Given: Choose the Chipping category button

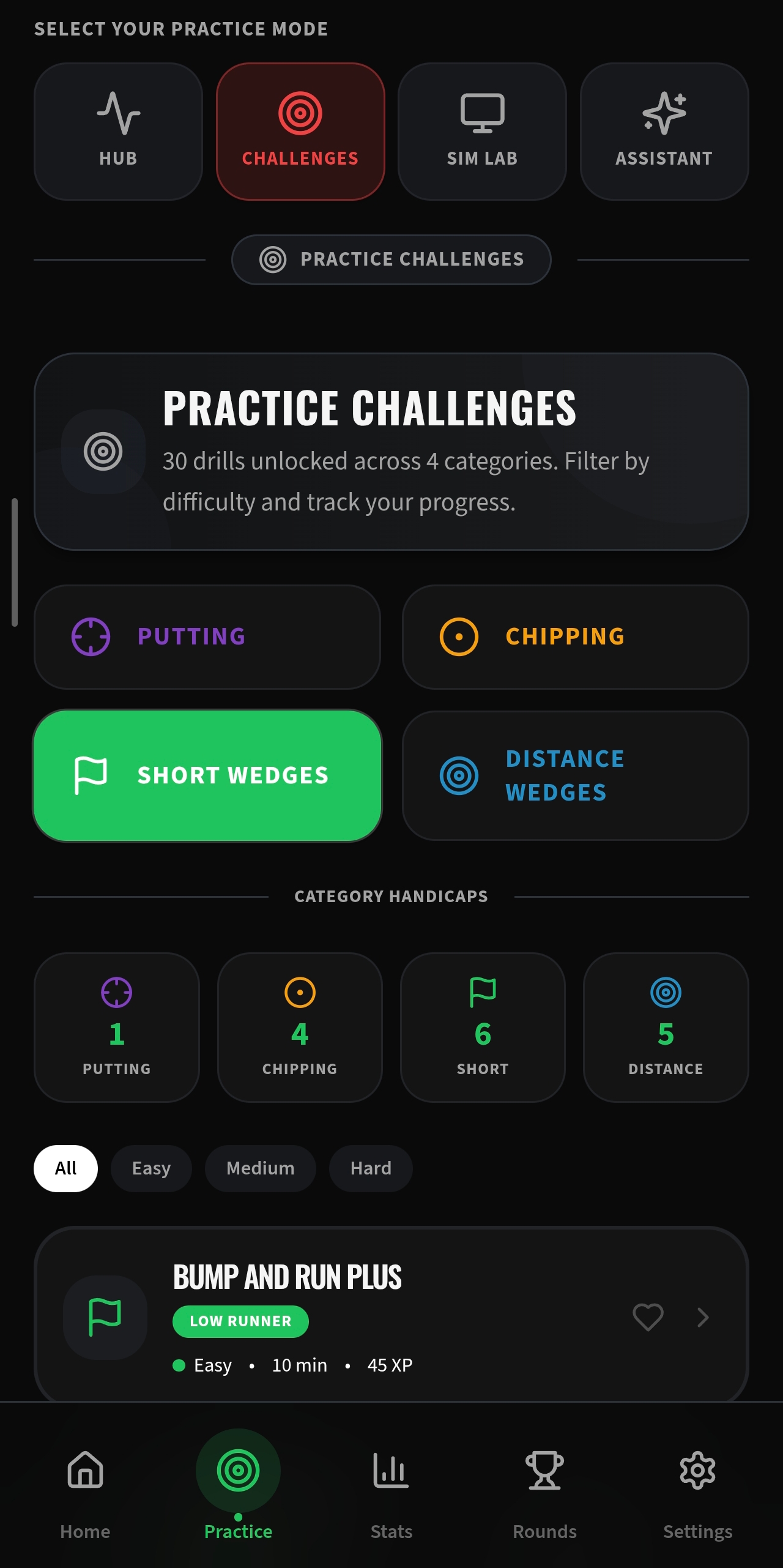Looking at the screenshot, I should point(575,637).
